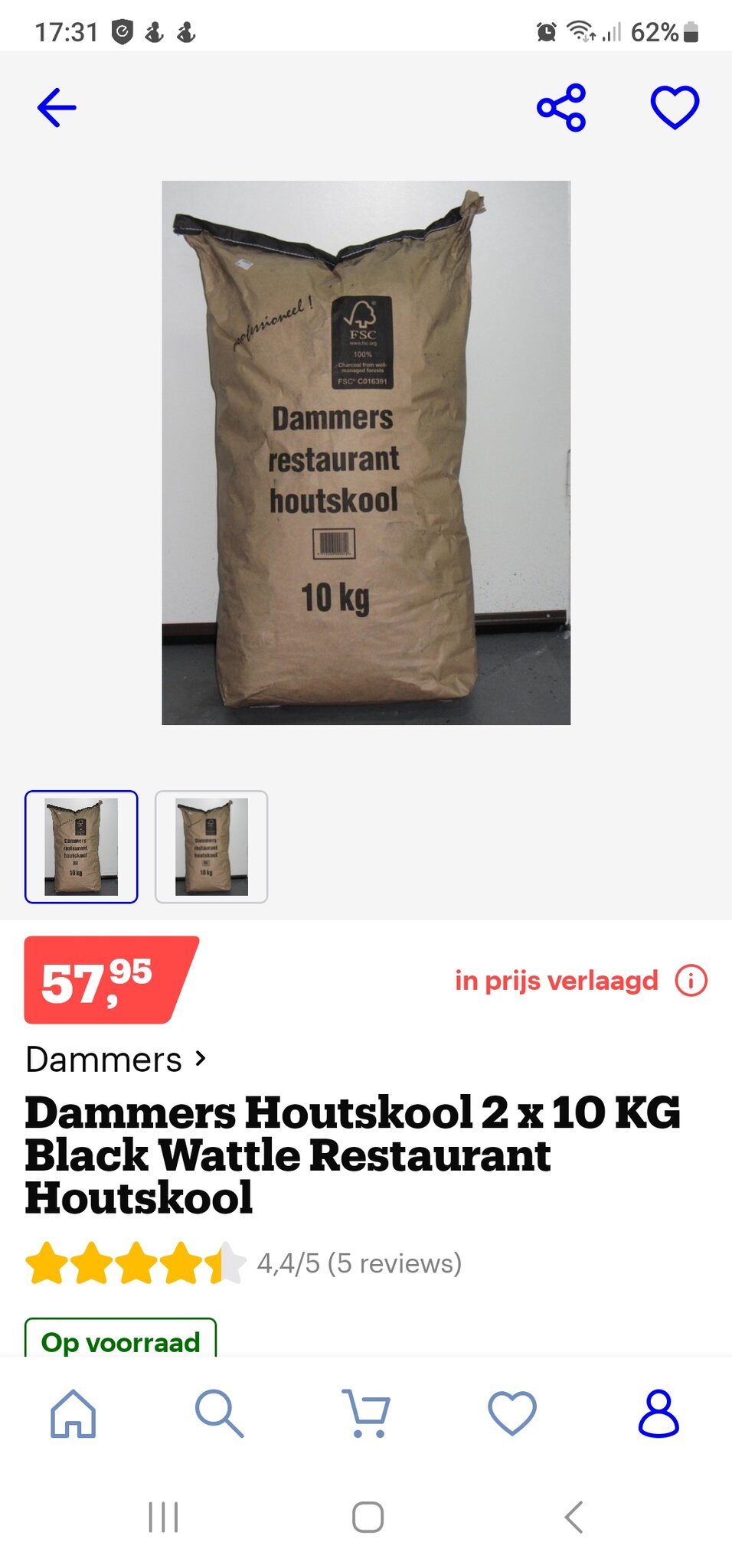Open the large product photo
The image size is (732, 1568).
tap(366, 452)
